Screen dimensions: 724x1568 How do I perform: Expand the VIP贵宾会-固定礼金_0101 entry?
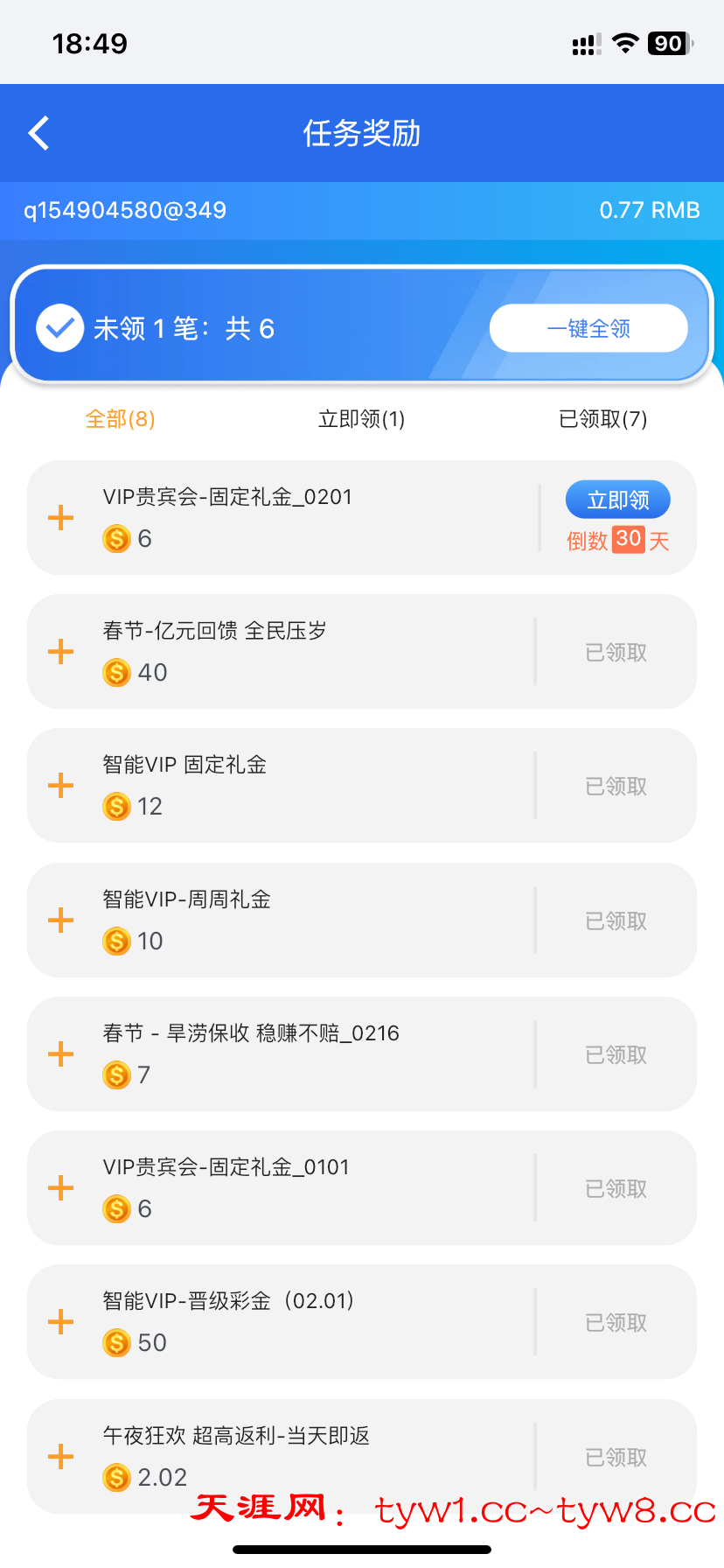coord(60,1188)
